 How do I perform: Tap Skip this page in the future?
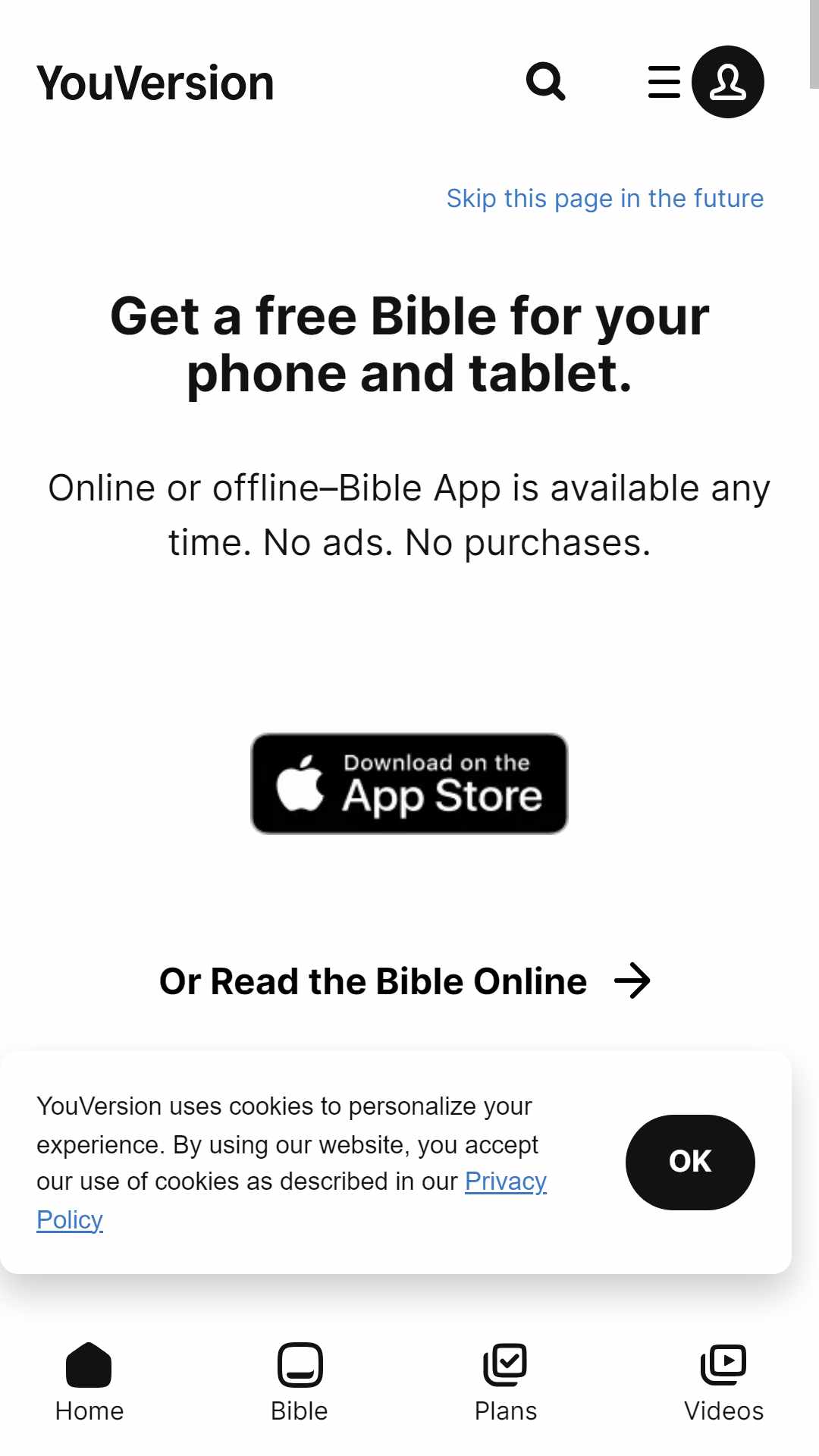pos(604,199)
